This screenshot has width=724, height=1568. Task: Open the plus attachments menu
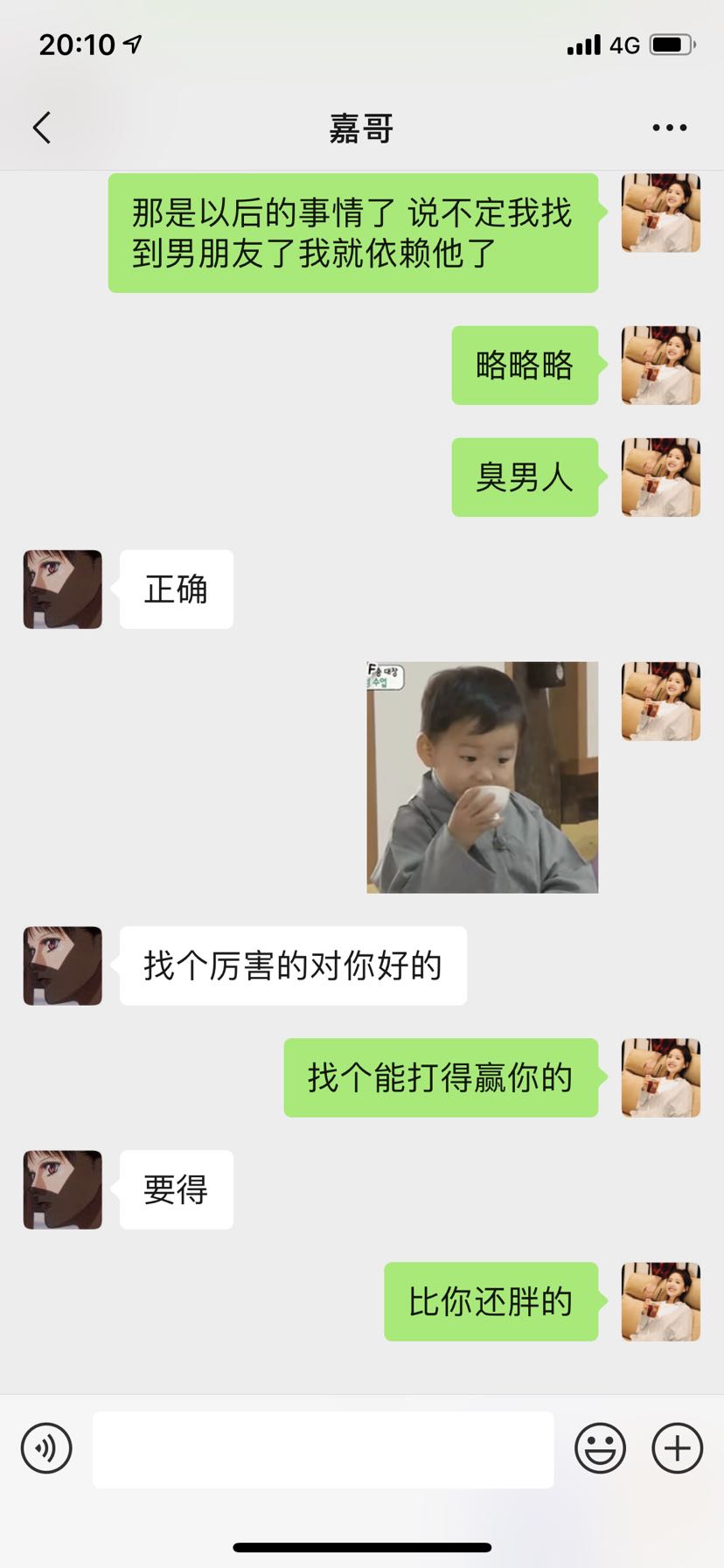tap(677, 1448)
